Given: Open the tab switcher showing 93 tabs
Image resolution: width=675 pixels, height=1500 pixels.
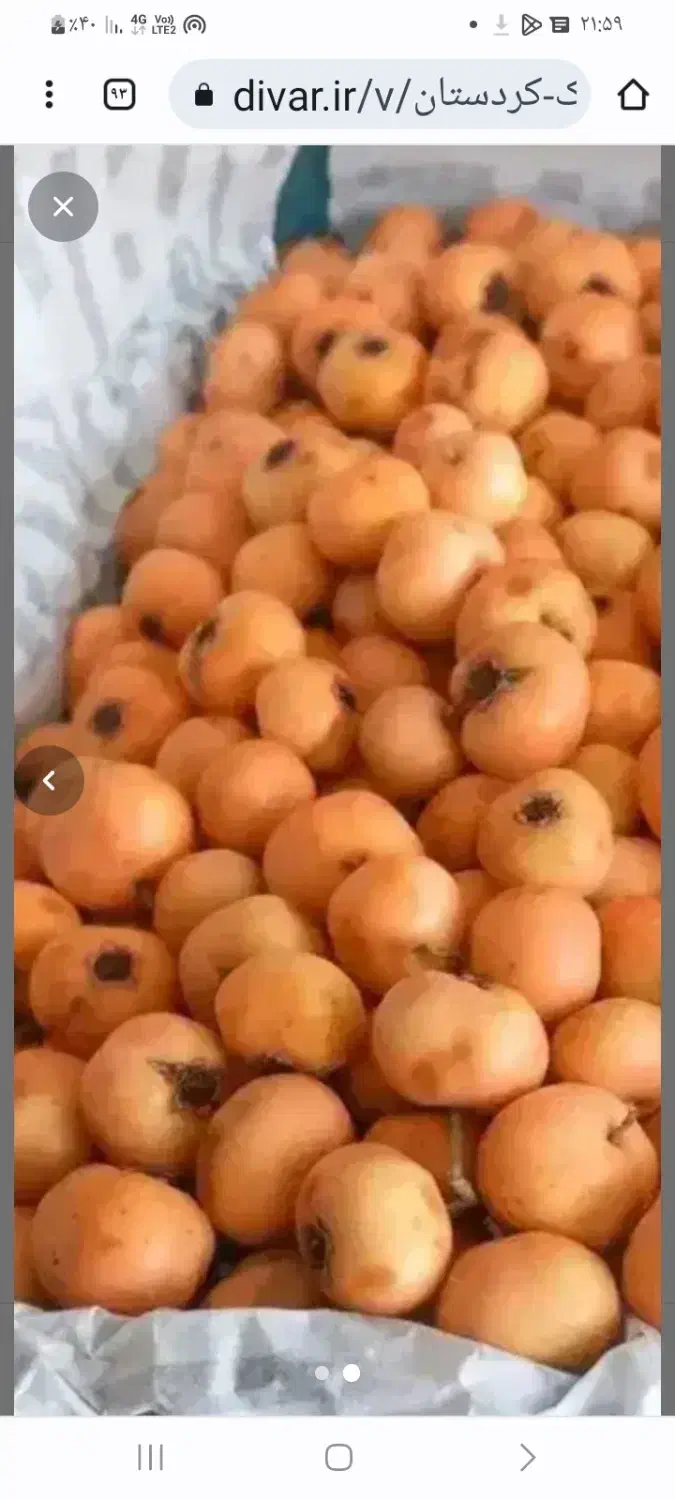Looking at the screenshot, I should 119,95.
